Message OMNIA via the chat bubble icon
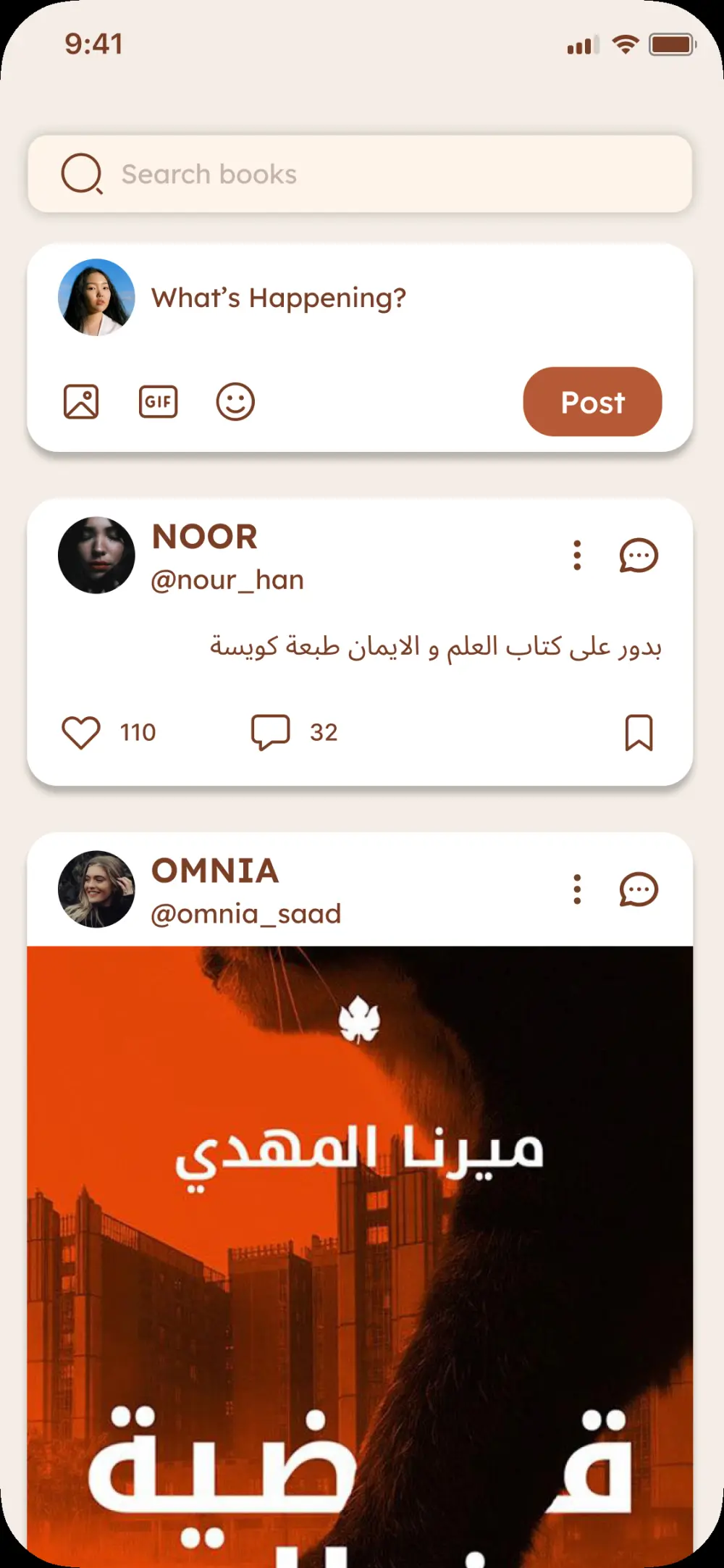This screenshot has width=724, height=1568. pos(637,889)
